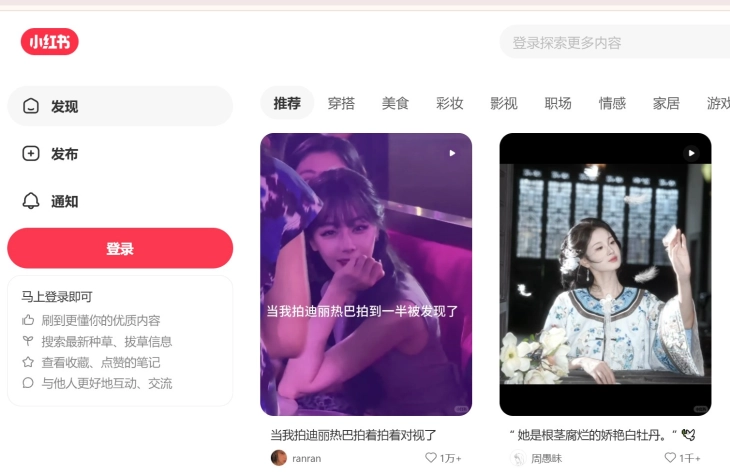Tap the search box 登录探索更多内容
The height and width of the screenshot is (474, 730).
(x=610, y=43)
